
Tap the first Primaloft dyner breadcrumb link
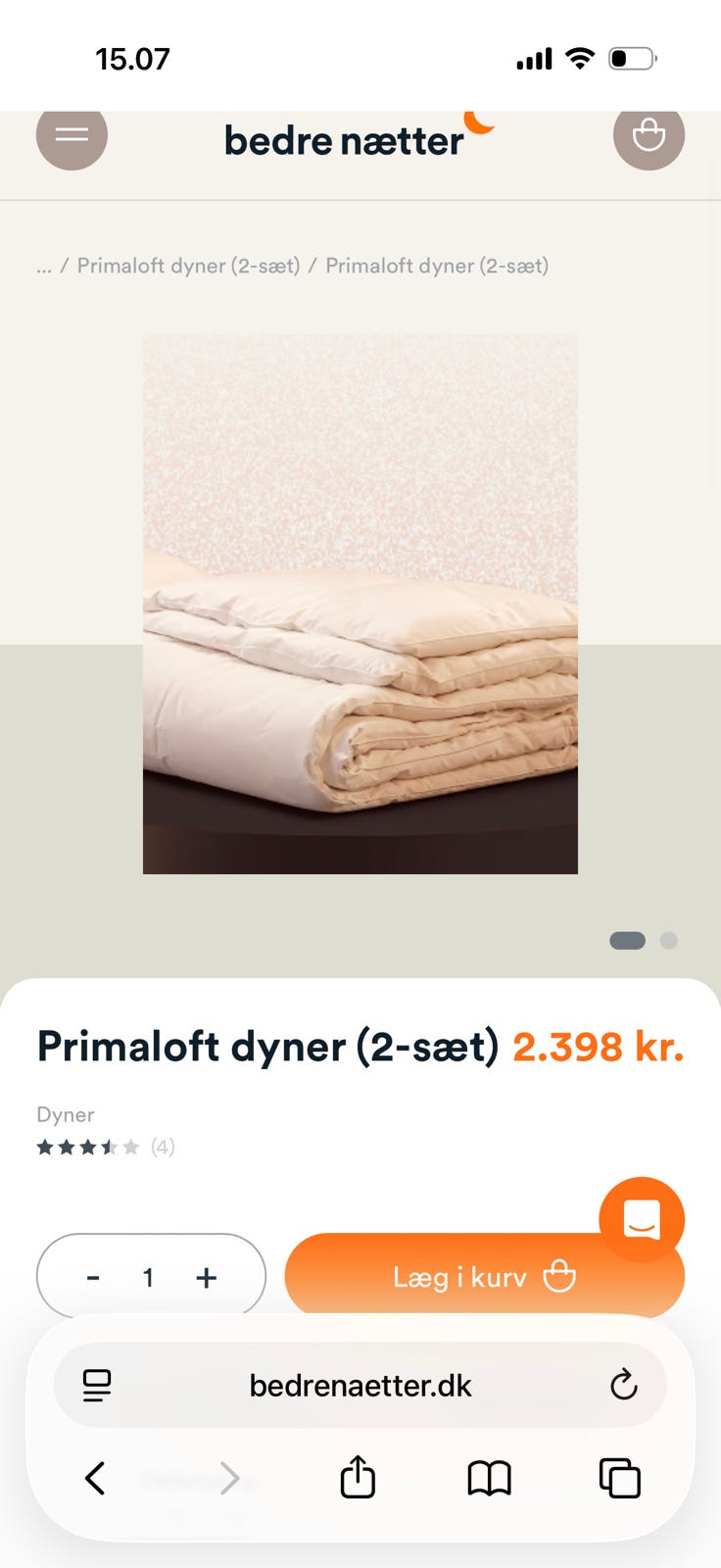pyautogui.click(x=188, y=266)
